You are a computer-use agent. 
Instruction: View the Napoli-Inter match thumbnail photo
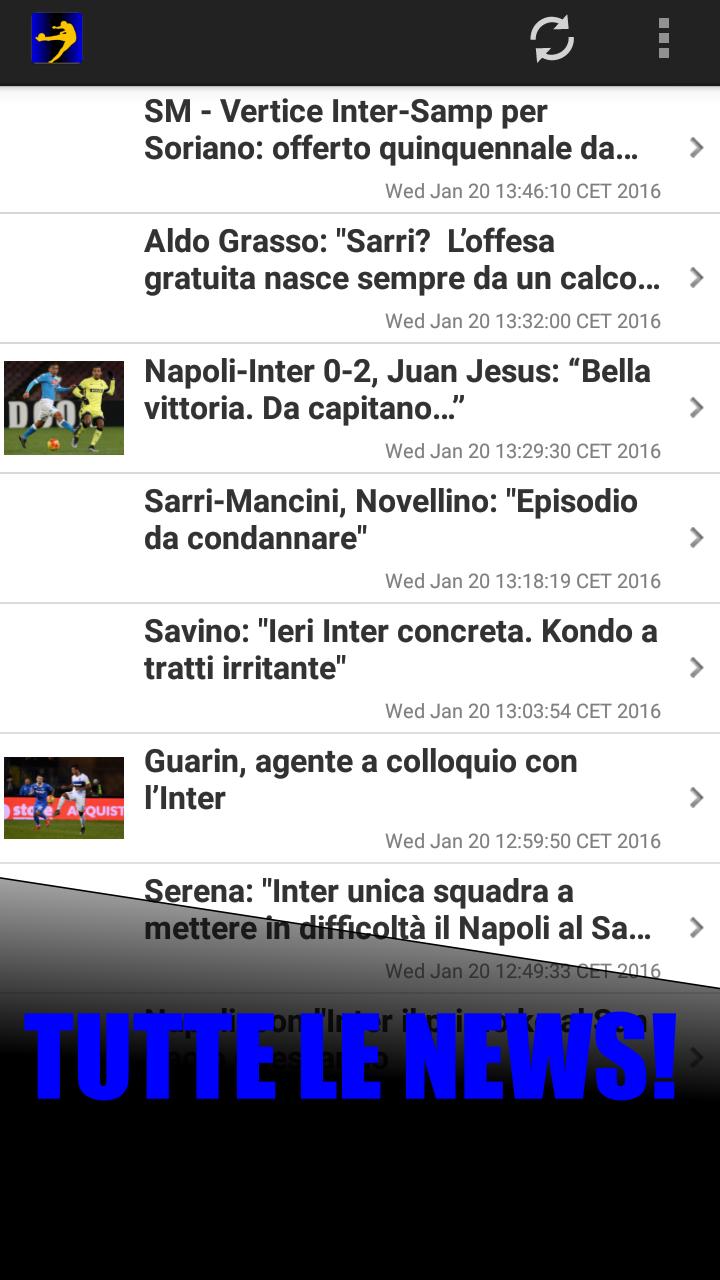(64, 407)
